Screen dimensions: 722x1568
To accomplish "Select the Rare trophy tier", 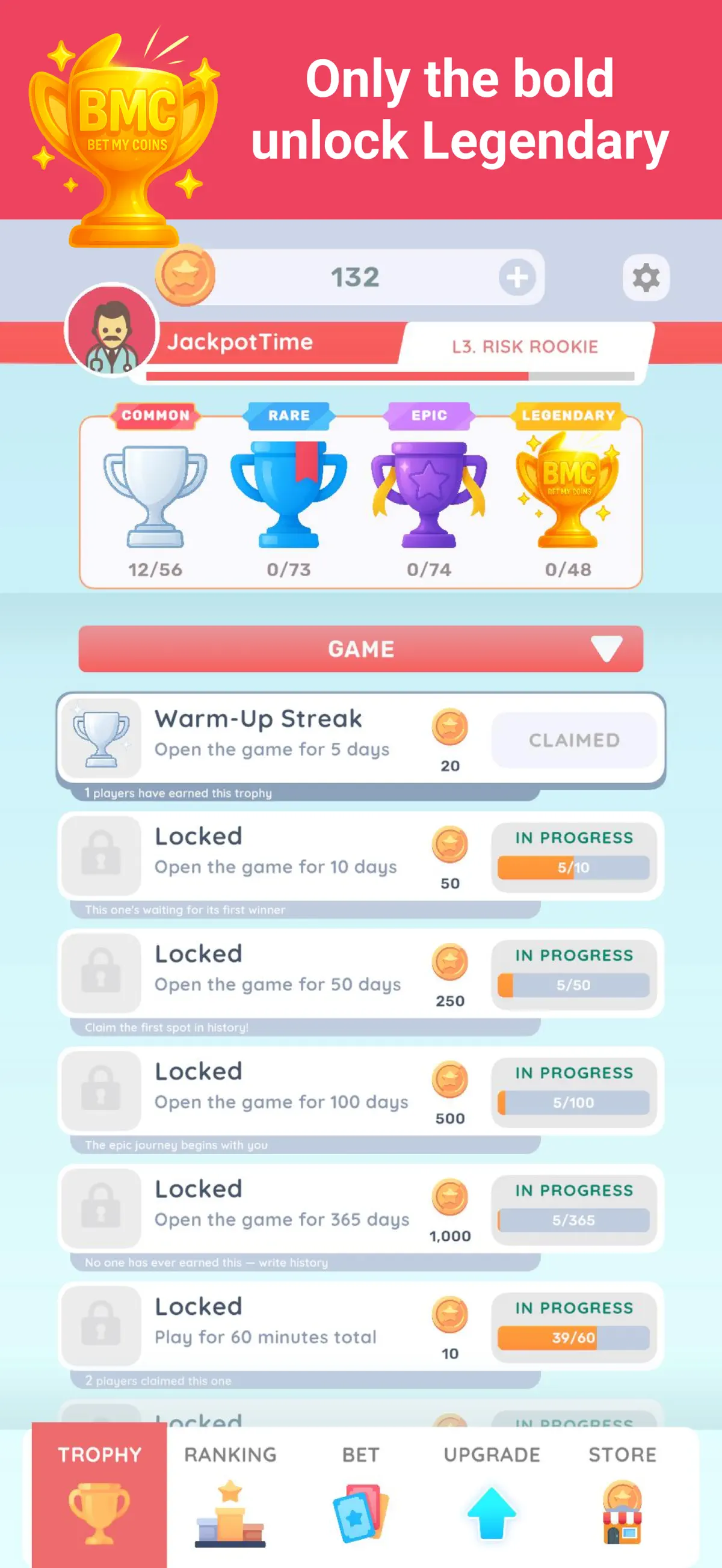I will (x=289, y=494).
